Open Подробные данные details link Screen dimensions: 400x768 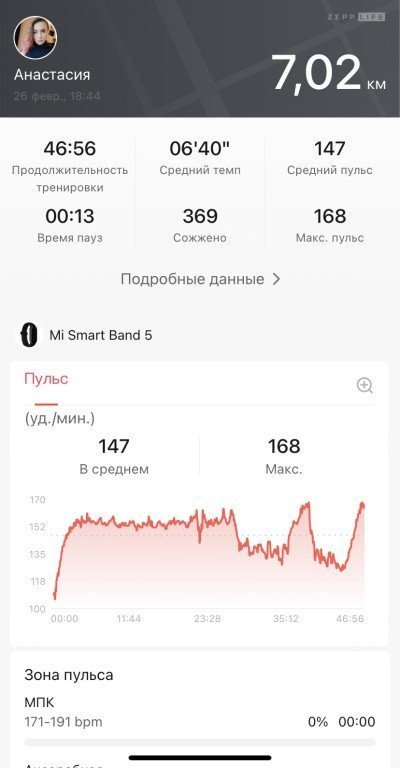point(200,279)
